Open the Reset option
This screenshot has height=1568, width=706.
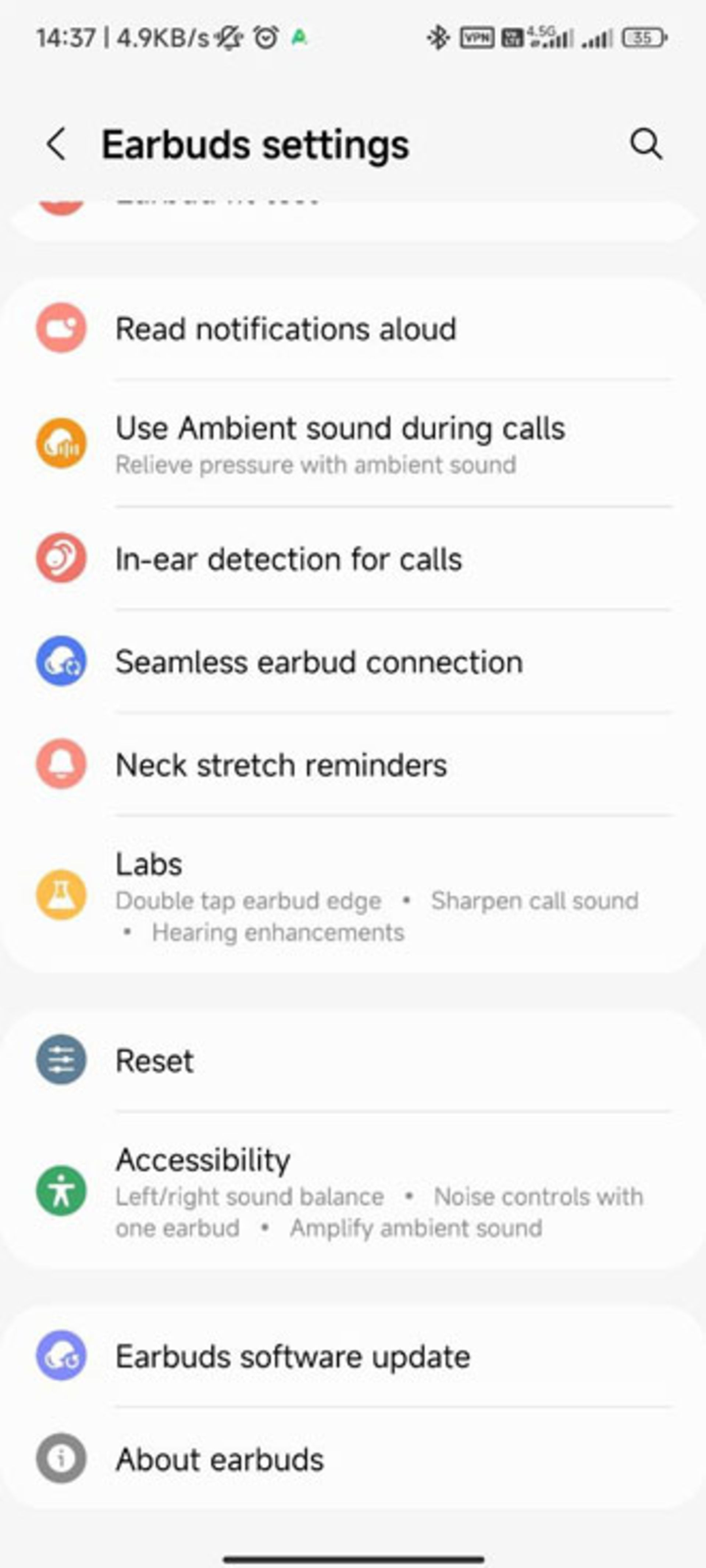point(155,1061)
